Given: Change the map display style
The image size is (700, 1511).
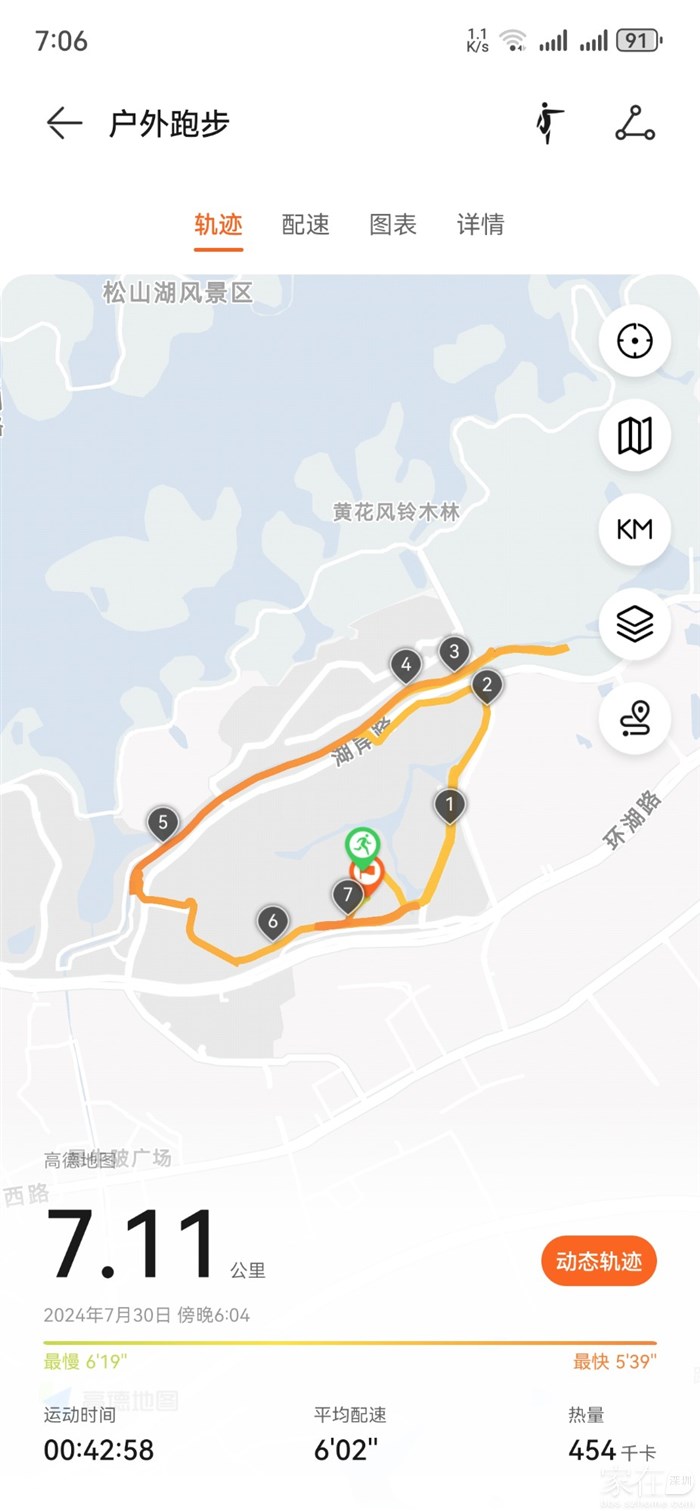Looking at the screenshot, I should click(x=634, y=435).
